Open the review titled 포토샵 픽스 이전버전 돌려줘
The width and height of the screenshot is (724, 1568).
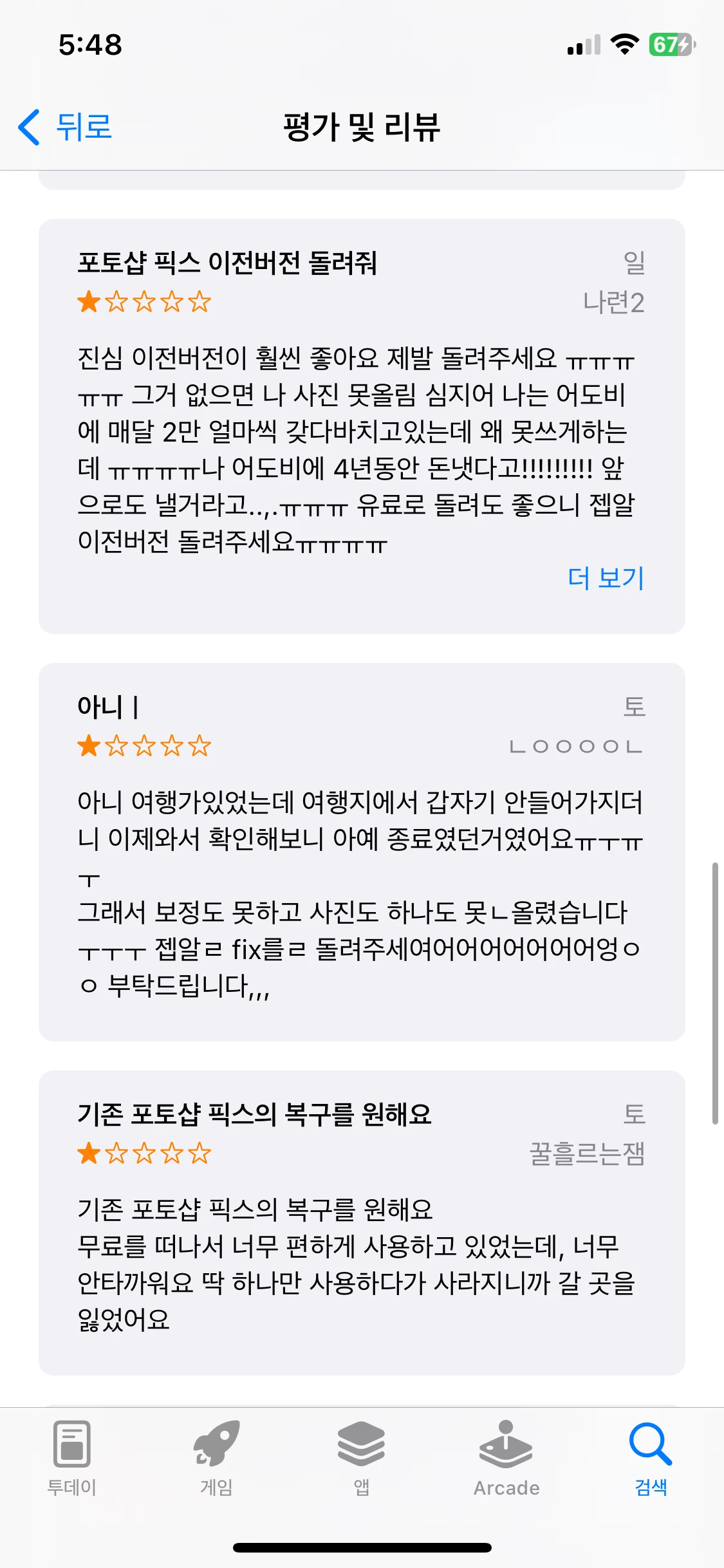227,263
